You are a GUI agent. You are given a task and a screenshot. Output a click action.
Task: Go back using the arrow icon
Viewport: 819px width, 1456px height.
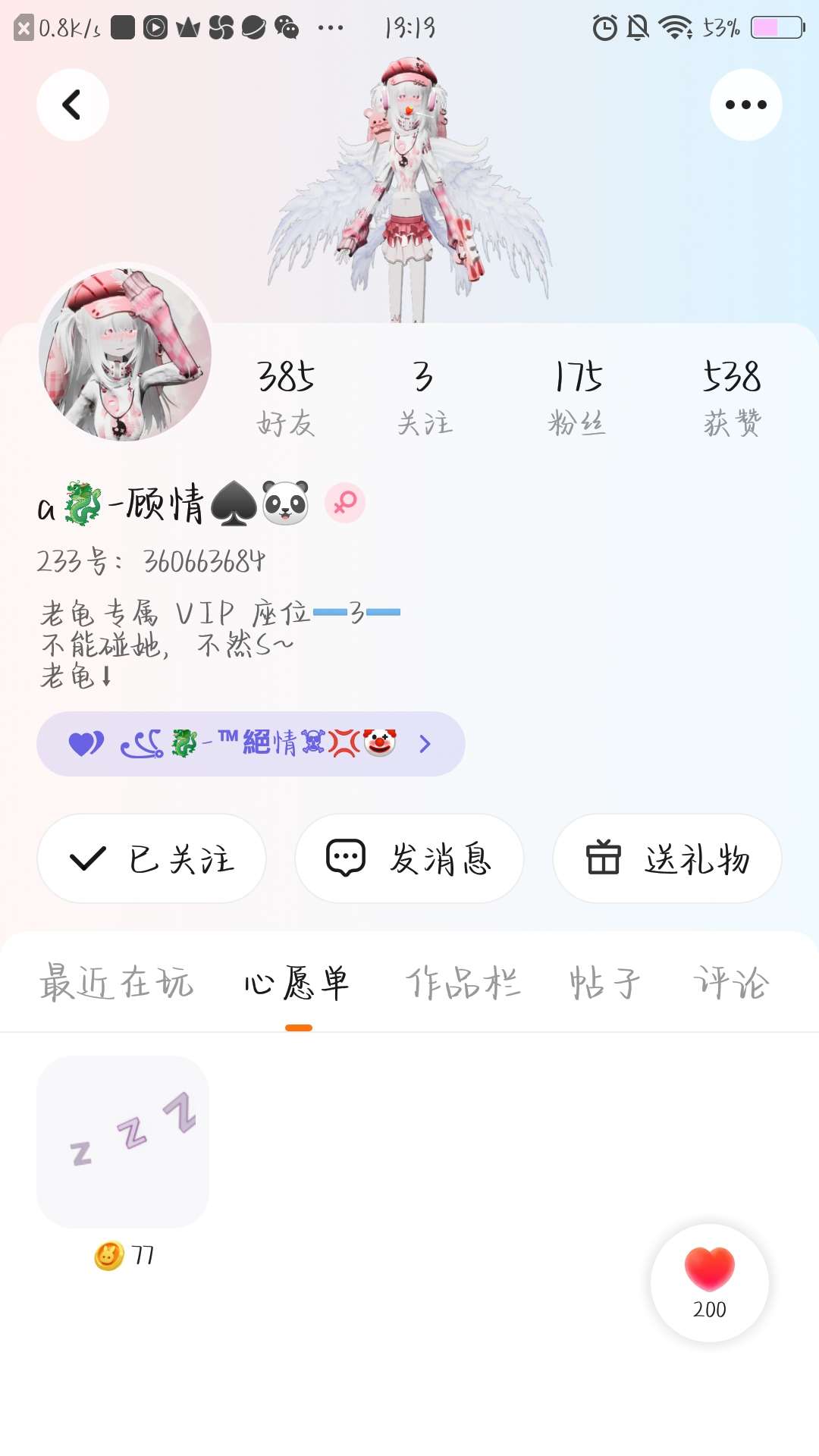click(72, 105)
